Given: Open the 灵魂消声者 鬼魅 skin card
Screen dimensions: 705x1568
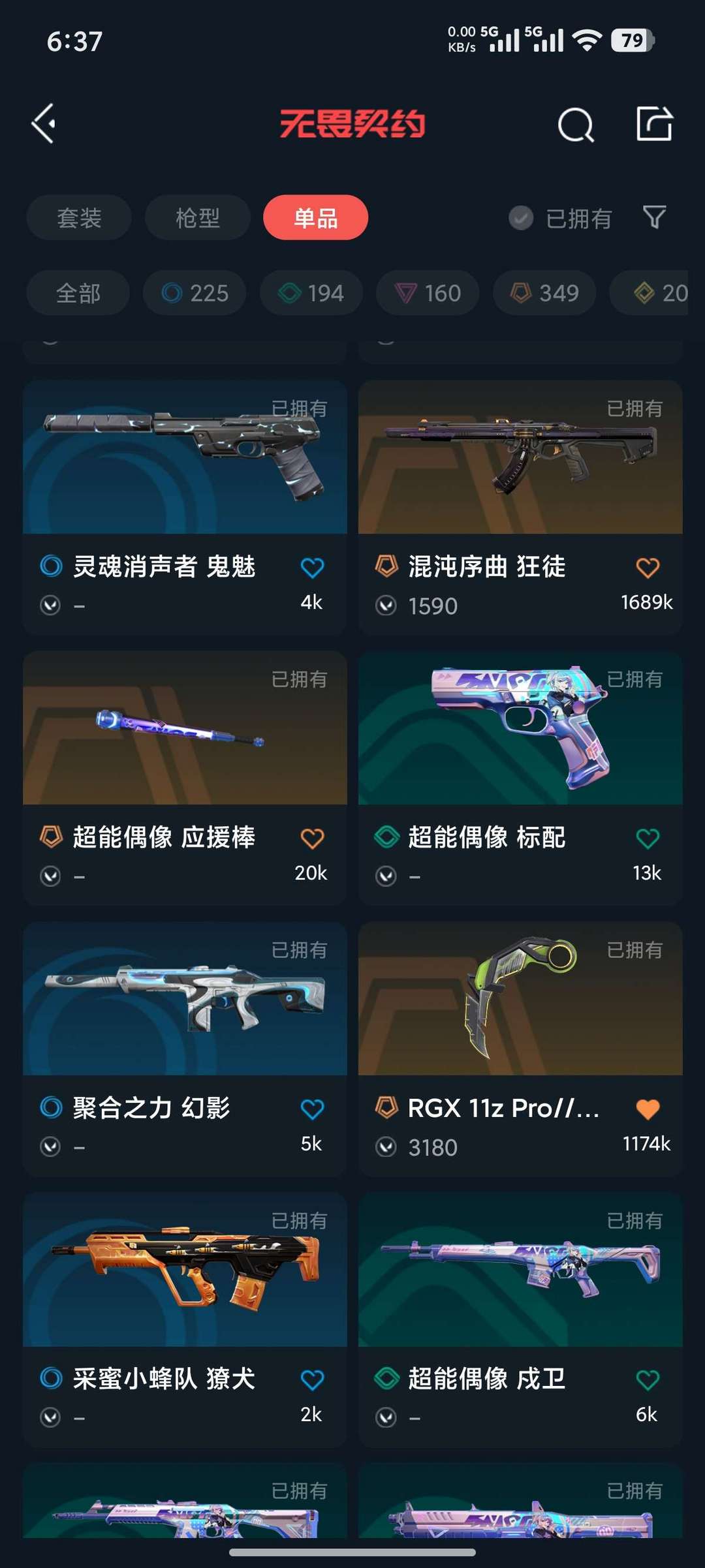Looking at the screenshot, I should [185, 457].
